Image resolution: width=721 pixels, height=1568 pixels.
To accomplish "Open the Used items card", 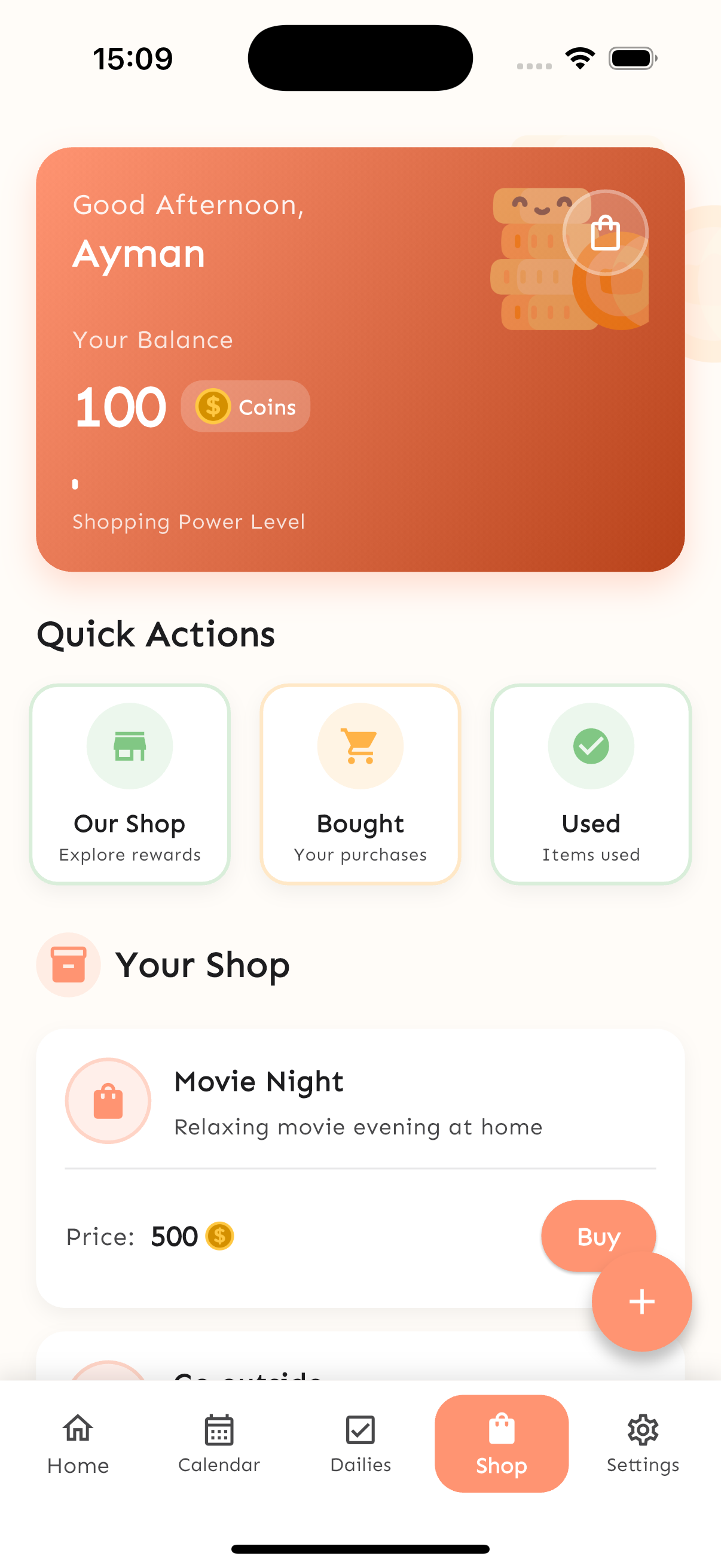I will (x=590, y=783).
